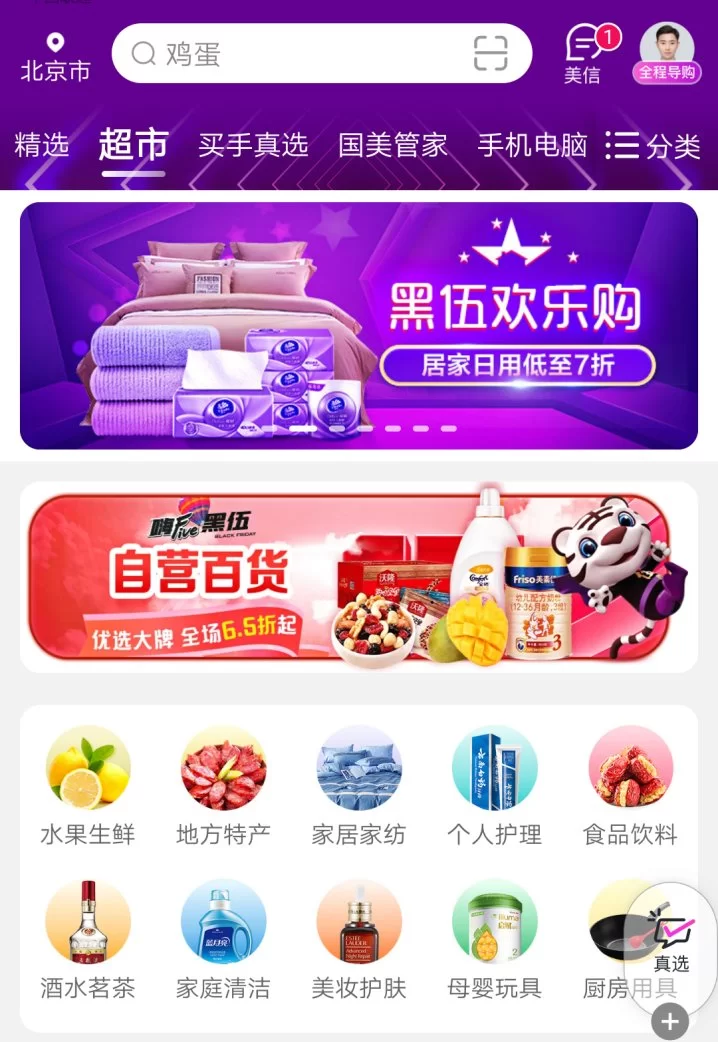Open 美信 messages
Image resolution: width=718 pixels, height=1042 pixels.
click(x=583, y=54)
